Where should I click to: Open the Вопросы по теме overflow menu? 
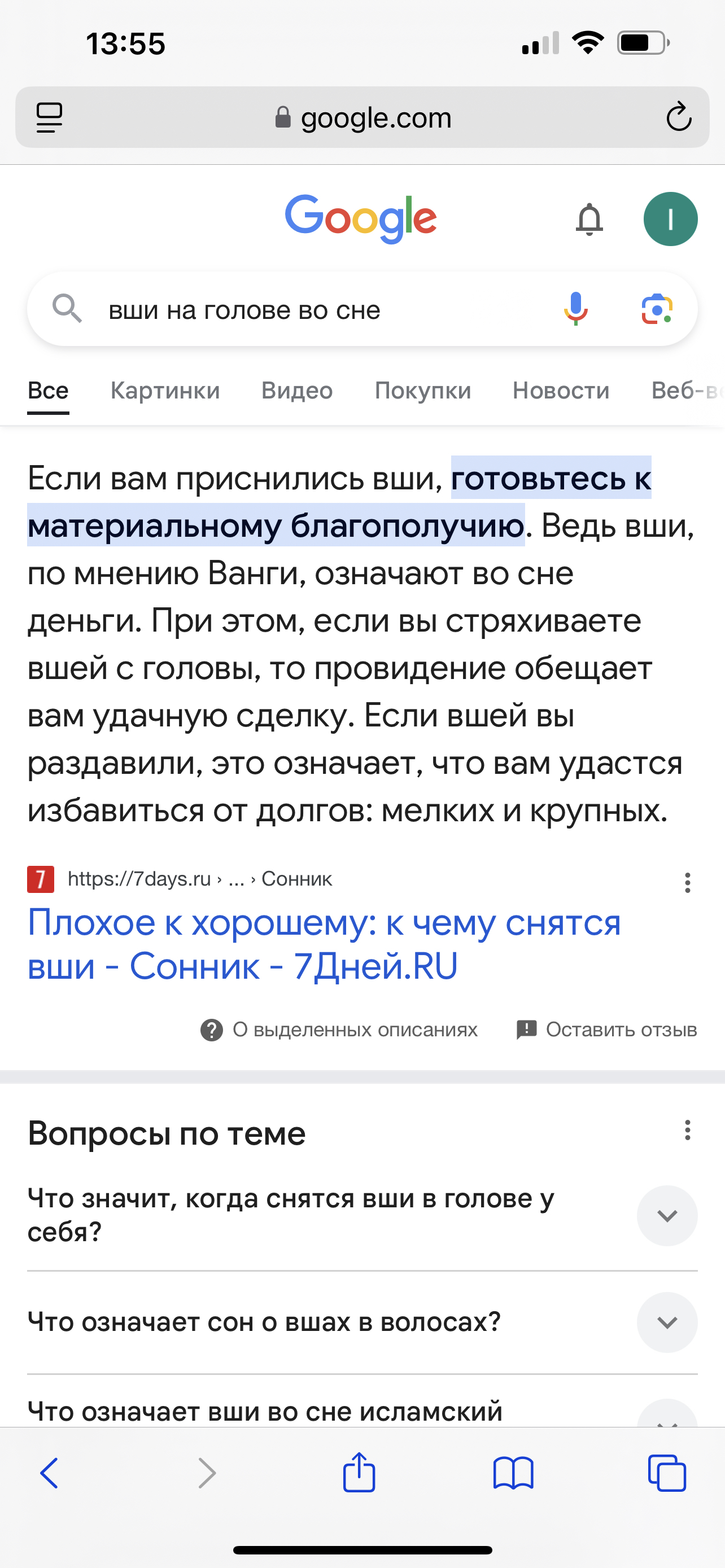coord(687,1131)
